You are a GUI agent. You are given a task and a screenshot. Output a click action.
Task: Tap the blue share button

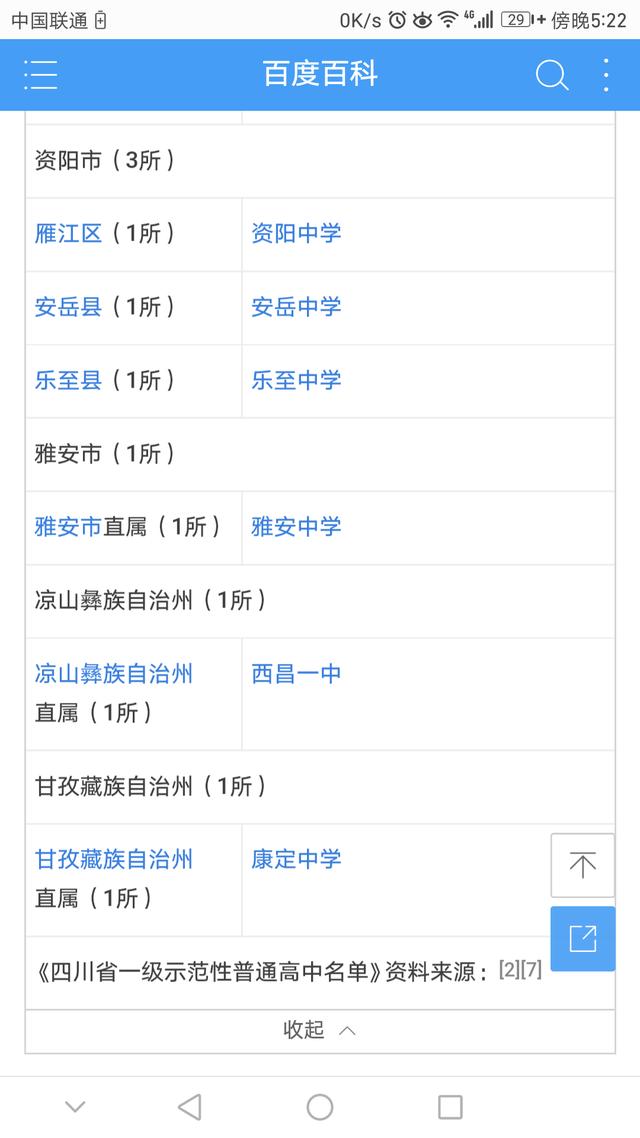click(x=583, y=938)
